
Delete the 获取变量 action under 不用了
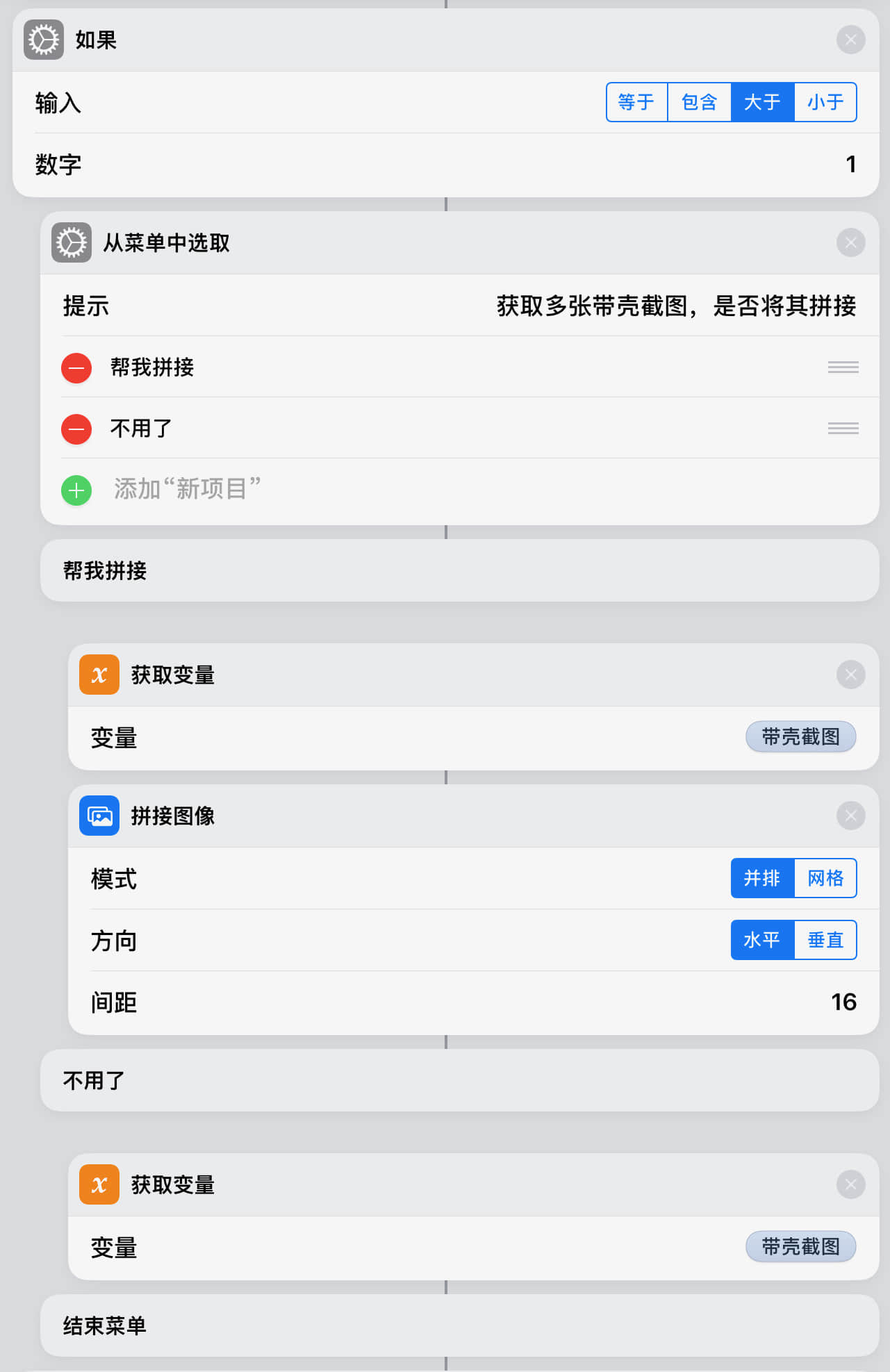(x=850, y=1184)
